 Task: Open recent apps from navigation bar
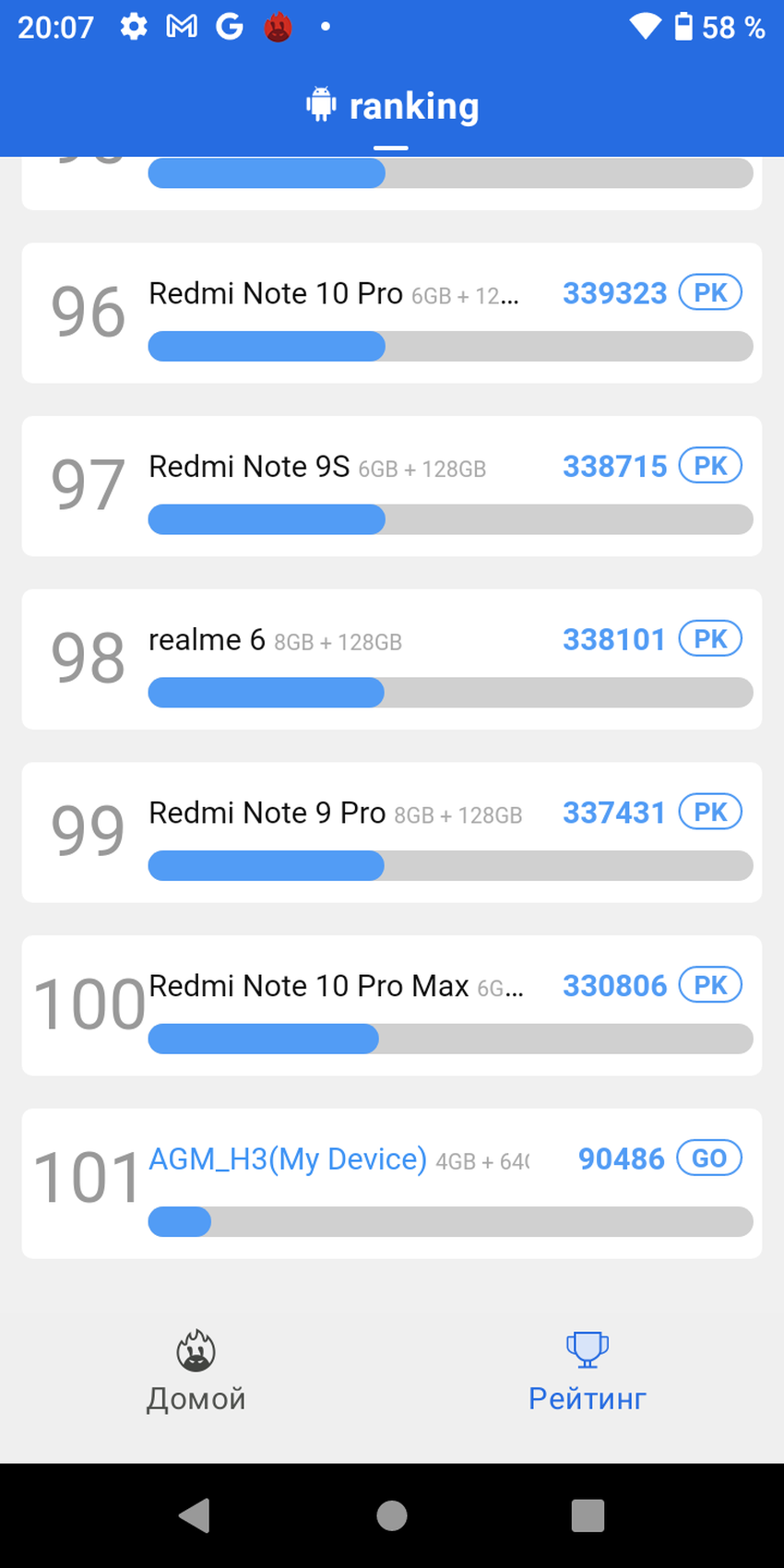[588, 1515]
